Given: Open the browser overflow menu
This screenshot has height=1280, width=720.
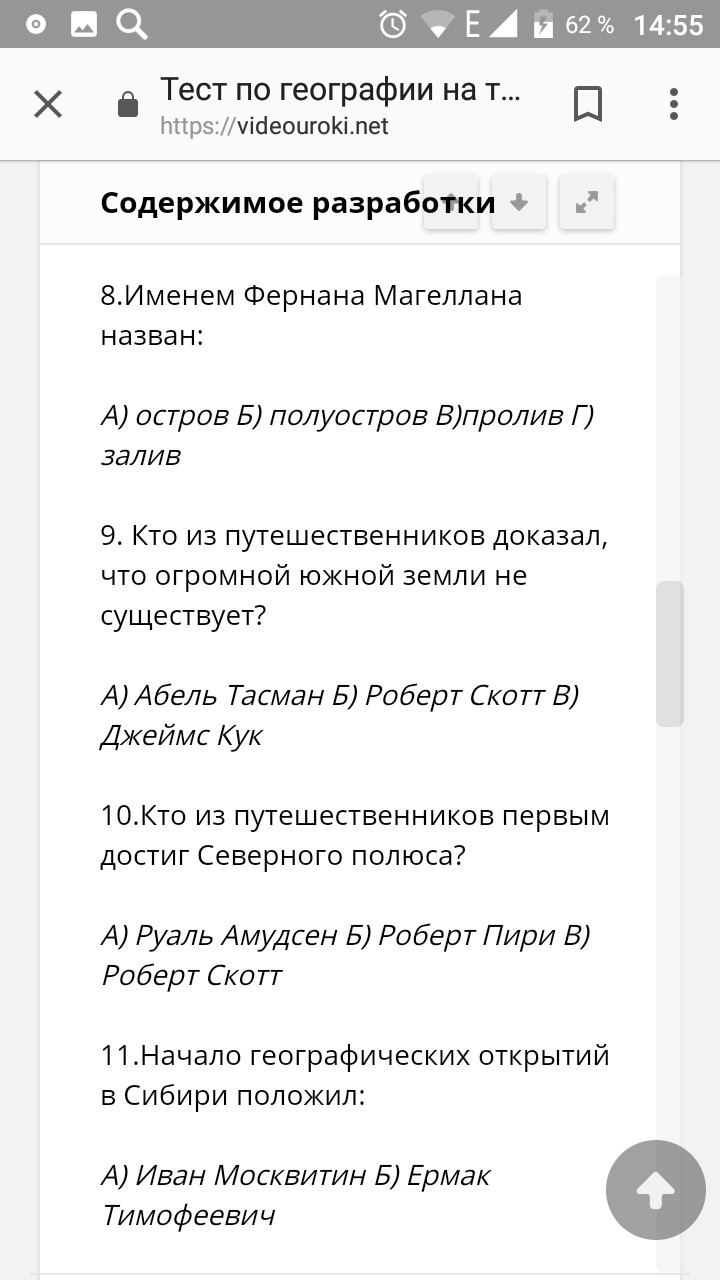Looking at the screenshot, I should pos(674,104).
